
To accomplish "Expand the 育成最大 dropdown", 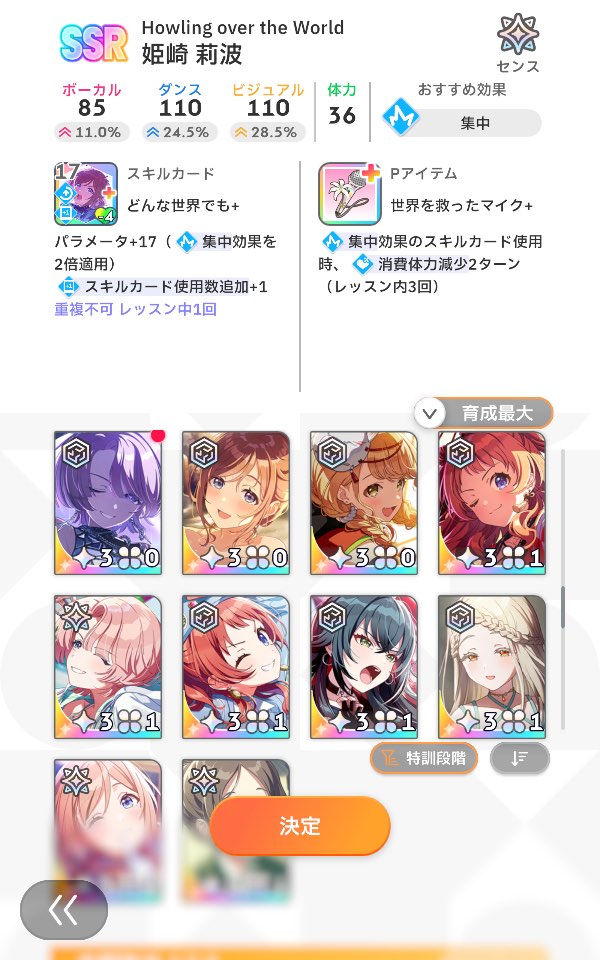I will coord(484,413).
